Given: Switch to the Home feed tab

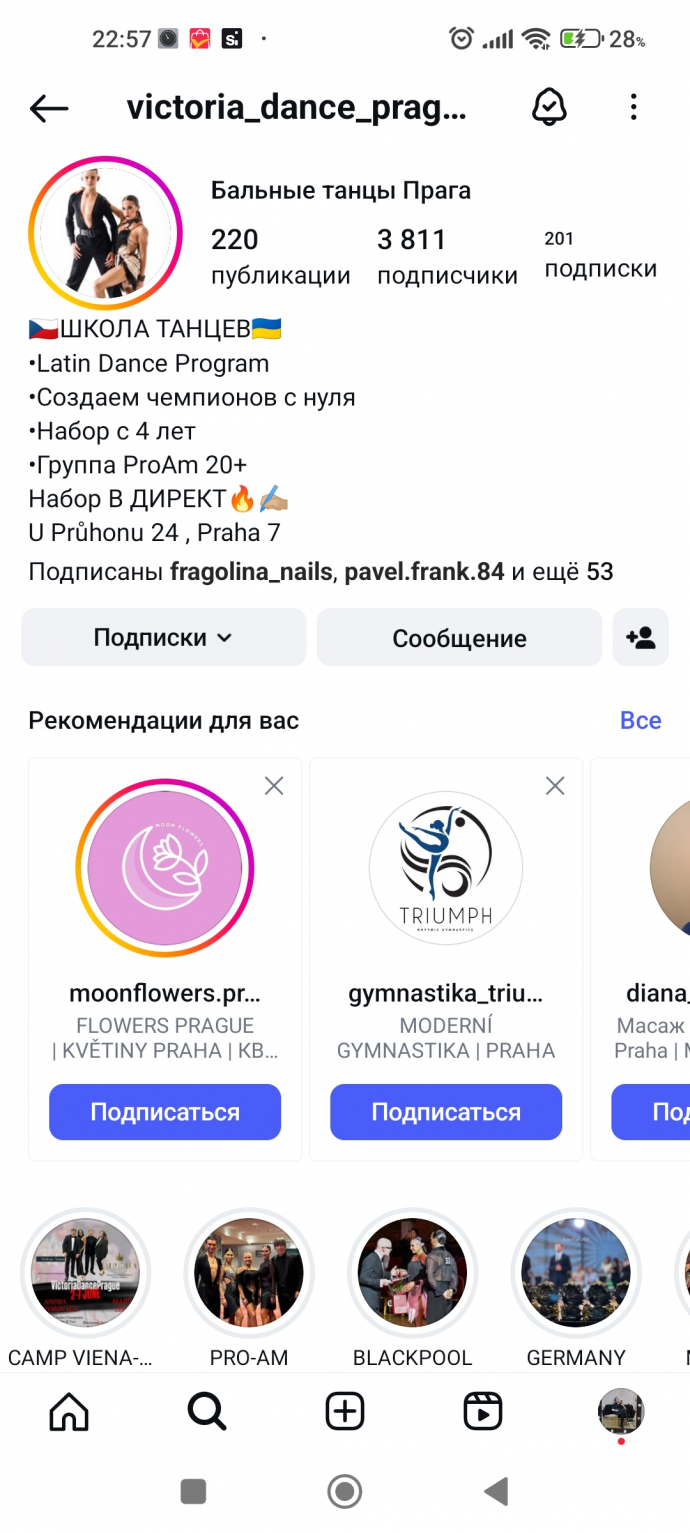Looking at the screenshot, I should coord(69,1411).
